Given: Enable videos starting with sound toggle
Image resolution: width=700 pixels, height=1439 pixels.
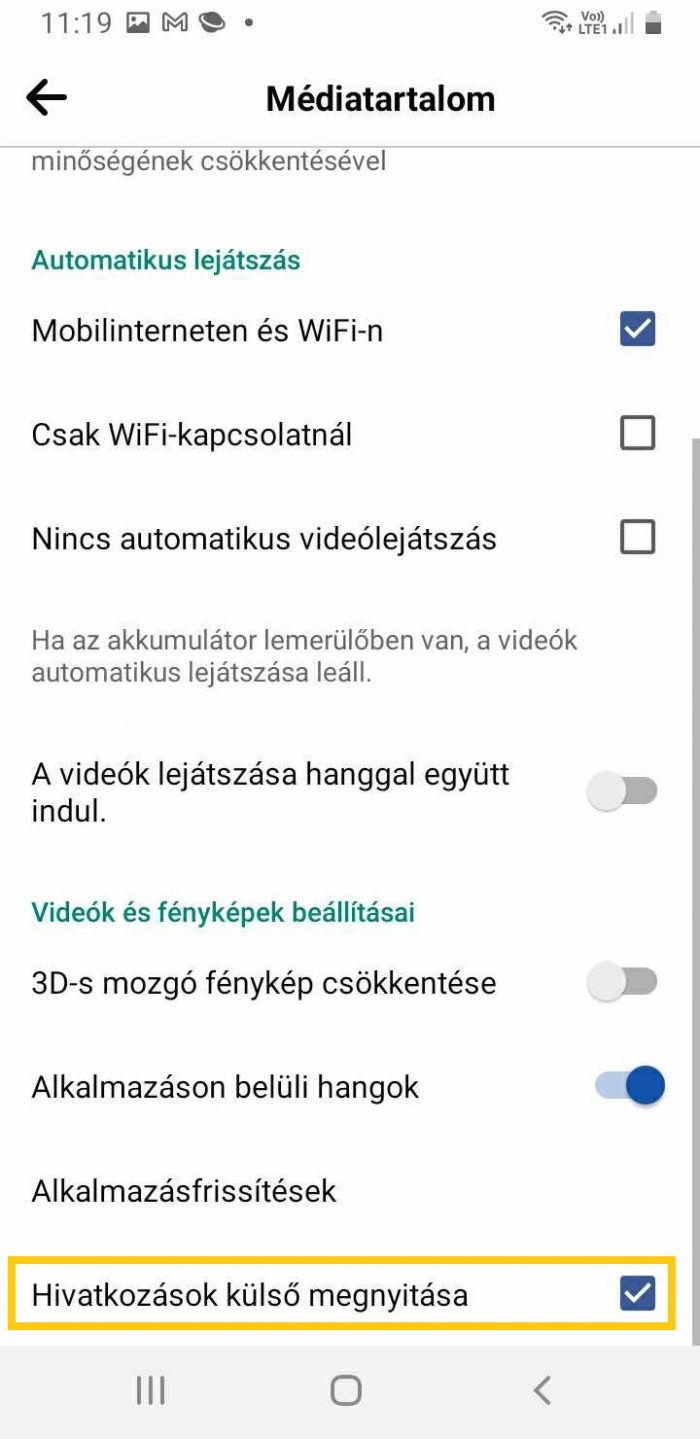Looking at the screenshot, I should [622, 792].
